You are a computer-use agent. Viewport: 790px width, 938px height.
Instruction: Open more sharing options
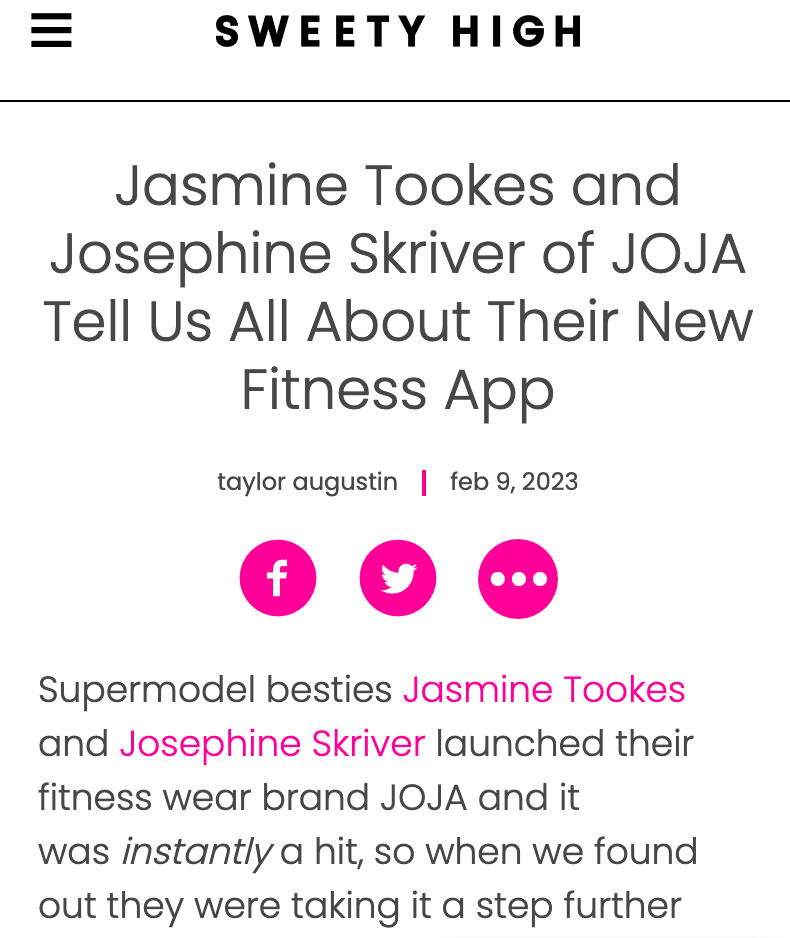click(x=517, y=578)
